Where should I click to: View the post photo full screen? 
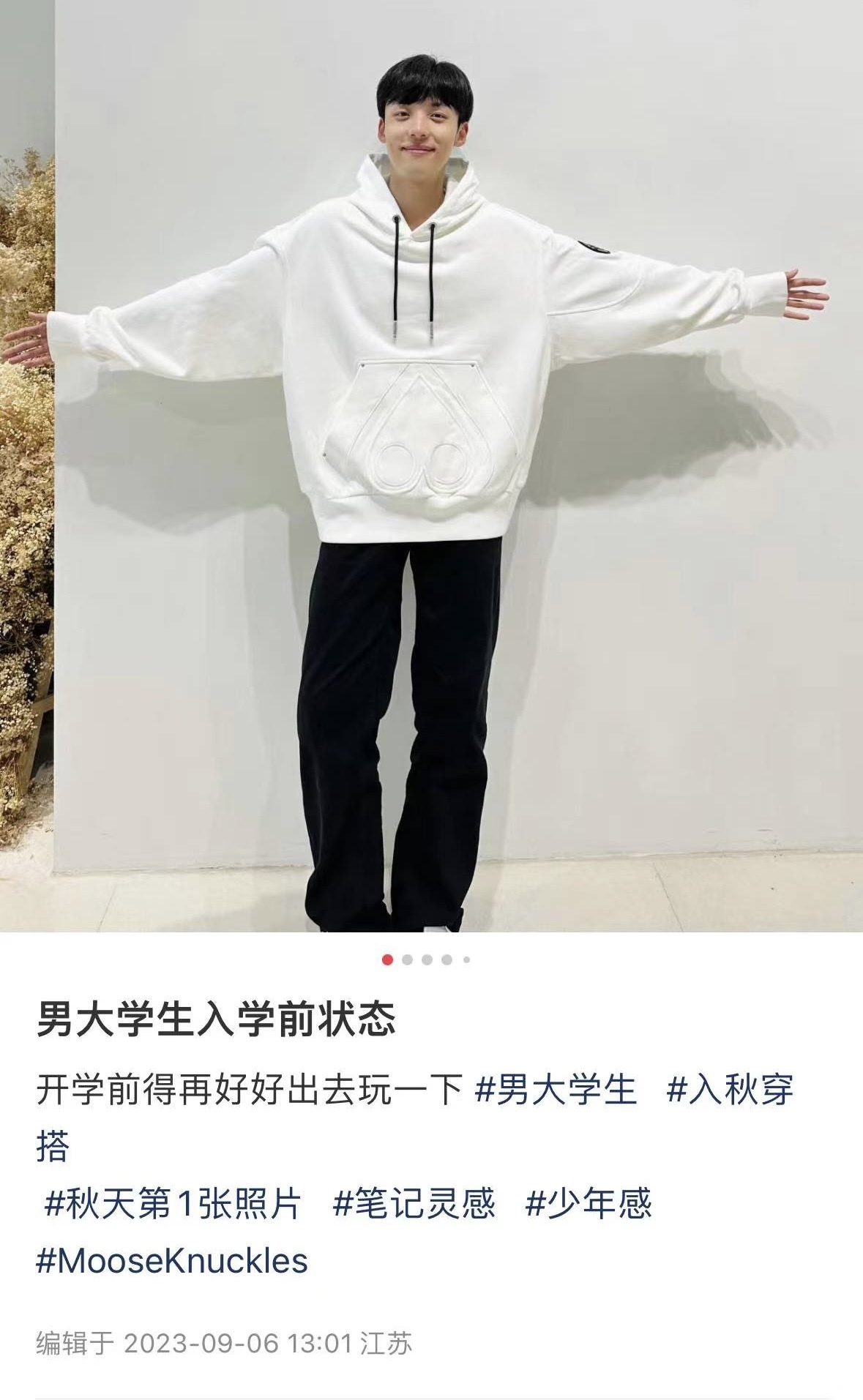[431, 468]
